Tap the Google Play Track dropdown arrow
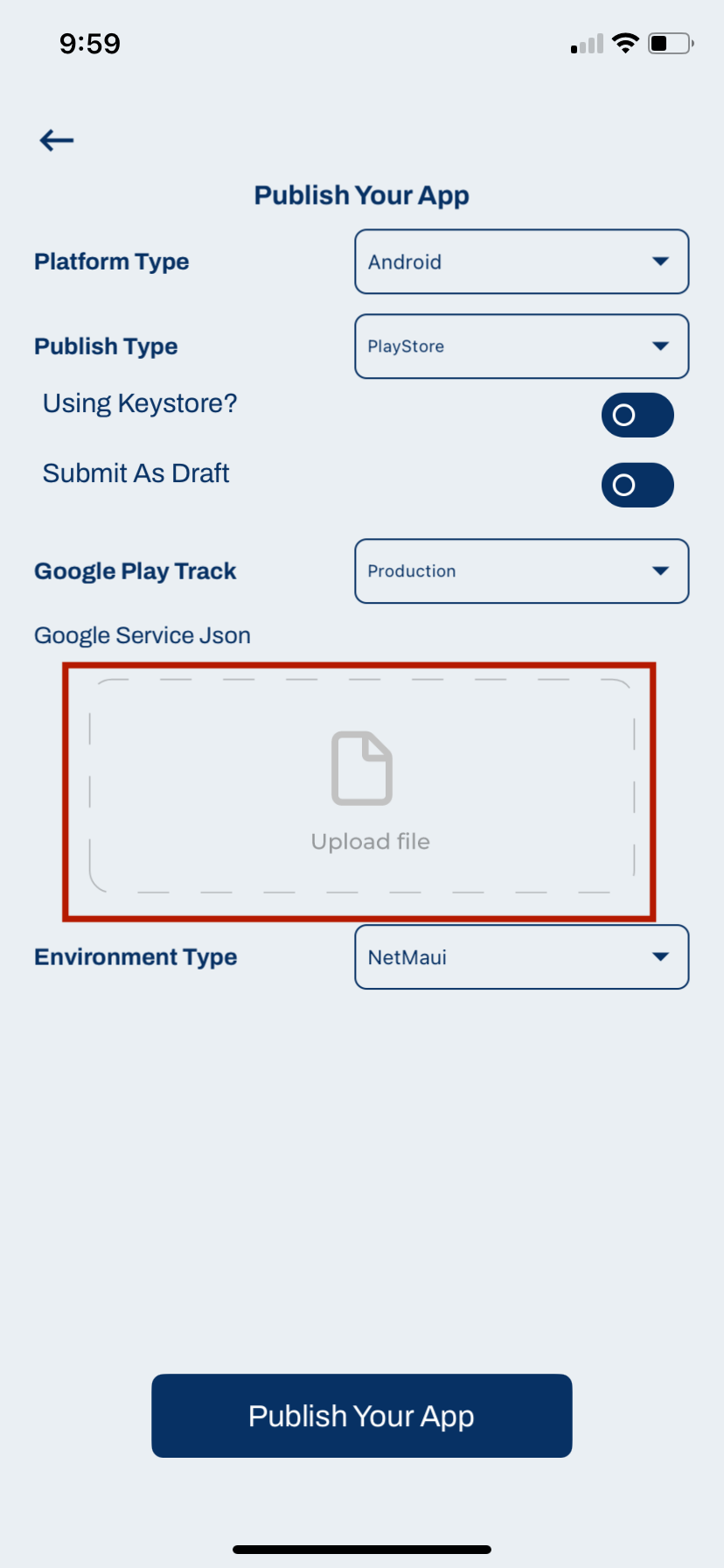724x1568 pixels. tap(660, 570)
